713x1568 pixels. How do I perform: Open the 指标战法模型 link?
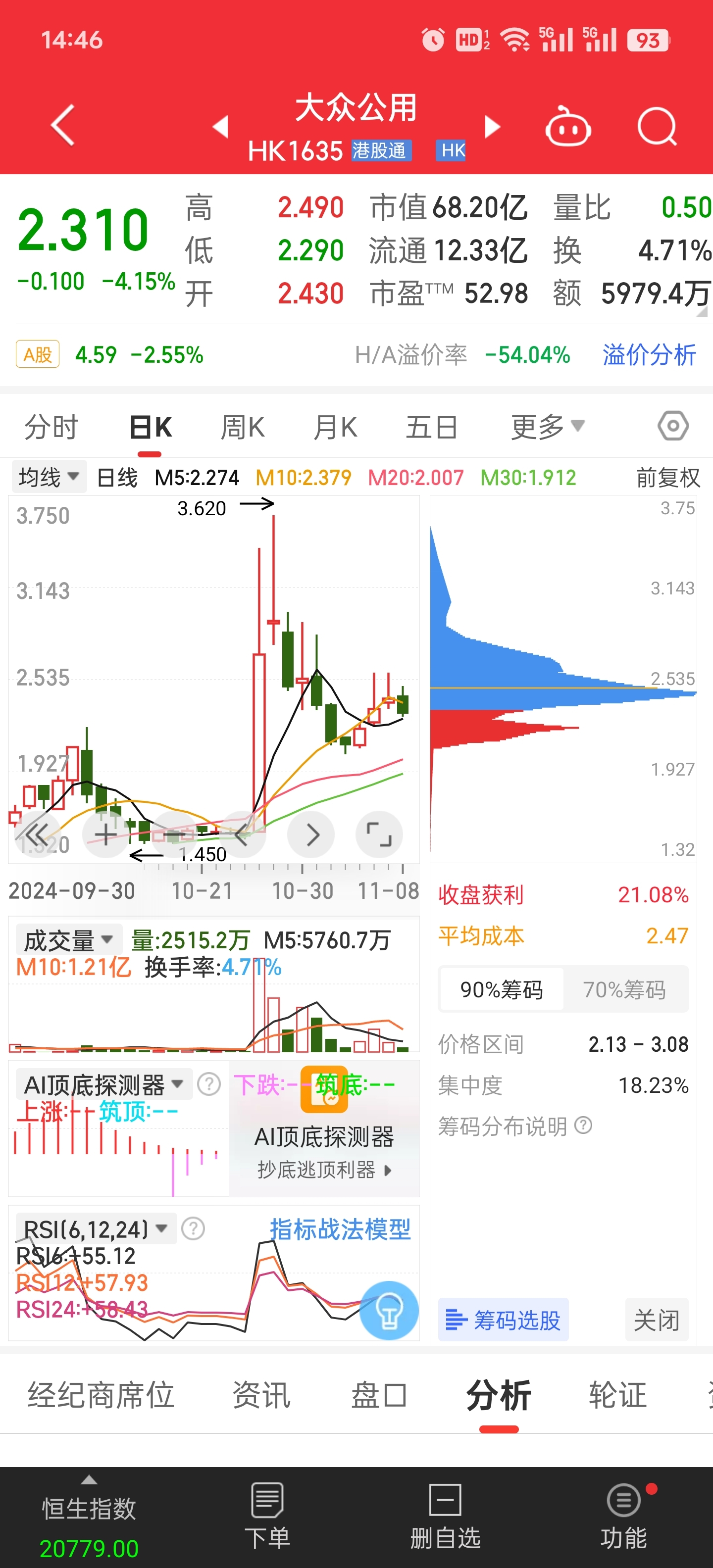click(x=340, y=1229)
